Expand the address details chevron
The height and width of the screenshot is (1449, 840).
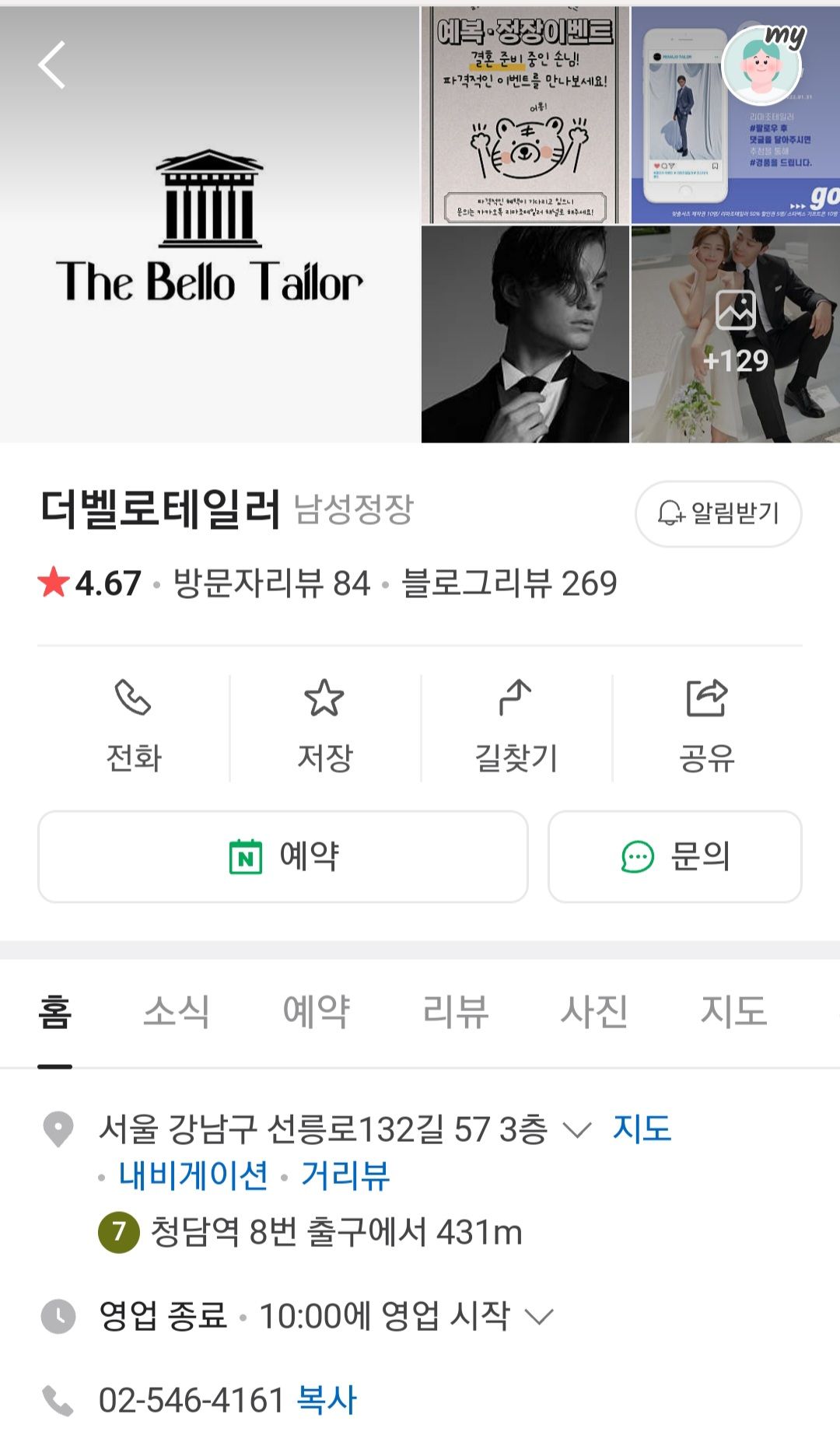tap(577, 1129)
